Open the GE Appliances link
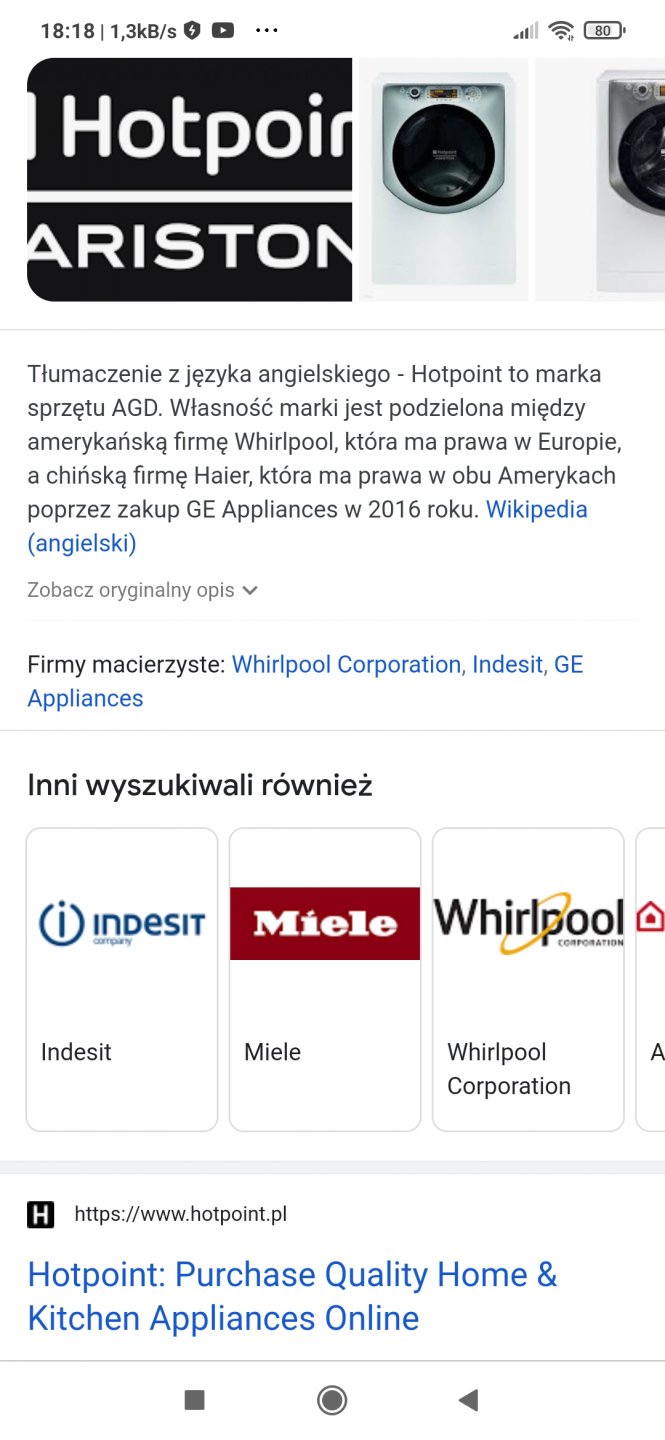 86,698
